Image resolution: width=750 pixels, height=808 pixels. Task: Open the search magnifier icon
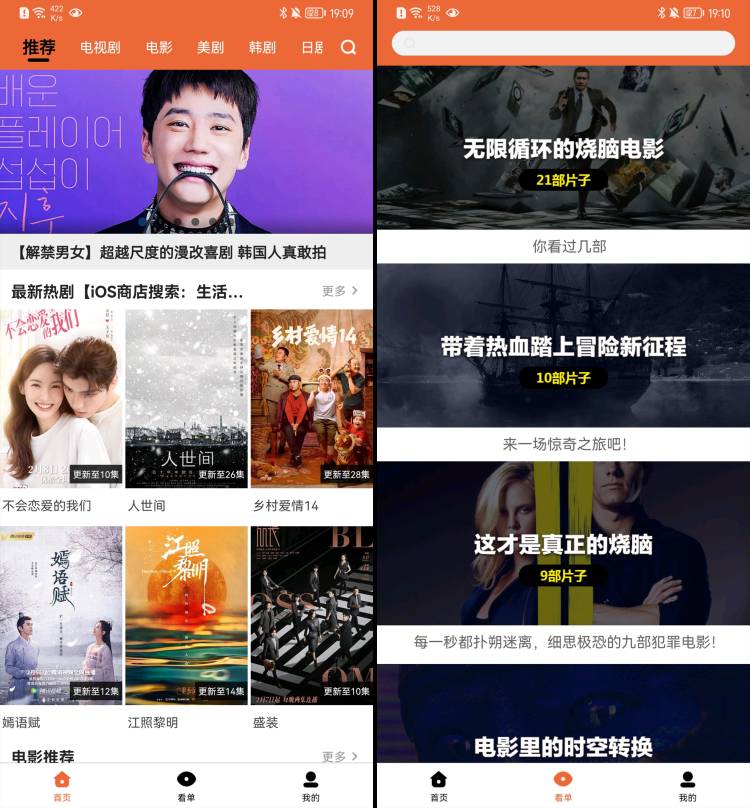[x=348, y=47]
